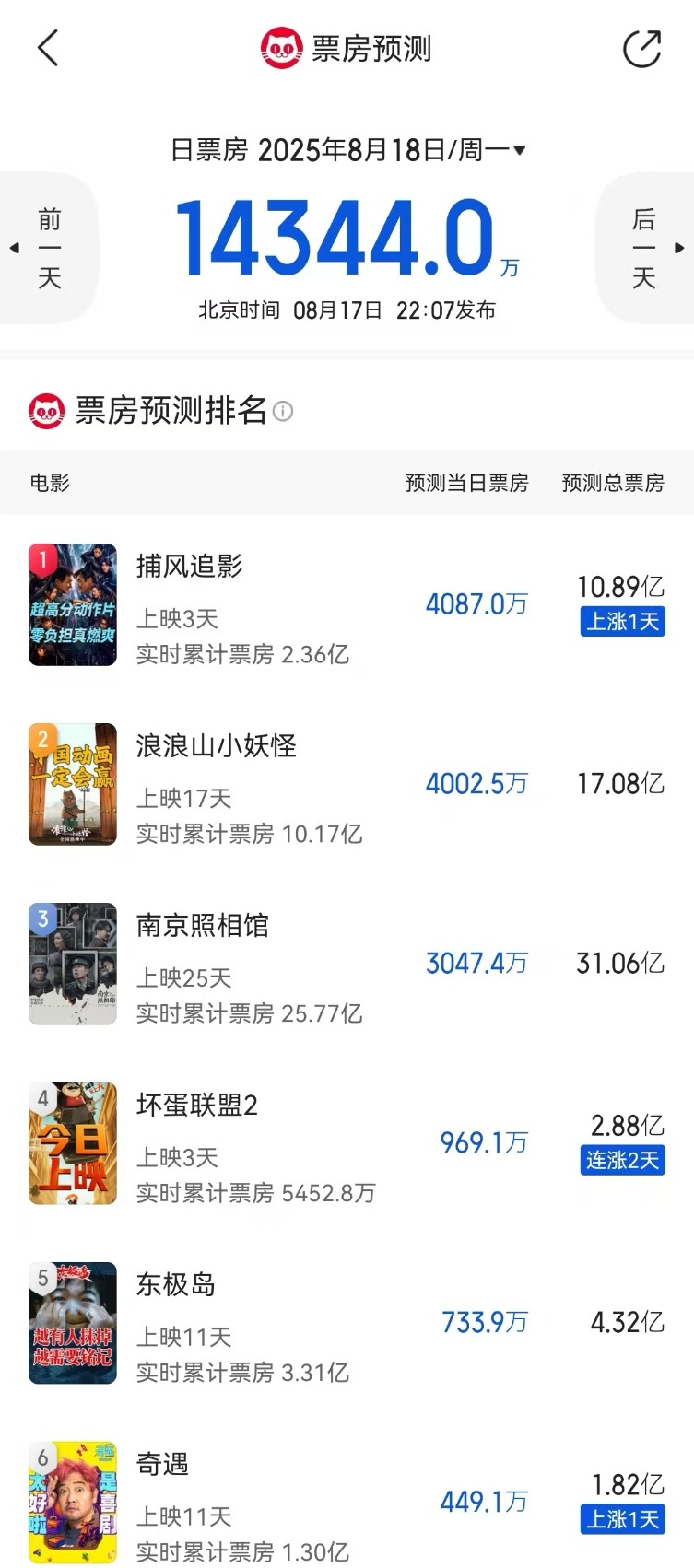
Task: Go back using the top-left arrow
Action: (48, 48)
